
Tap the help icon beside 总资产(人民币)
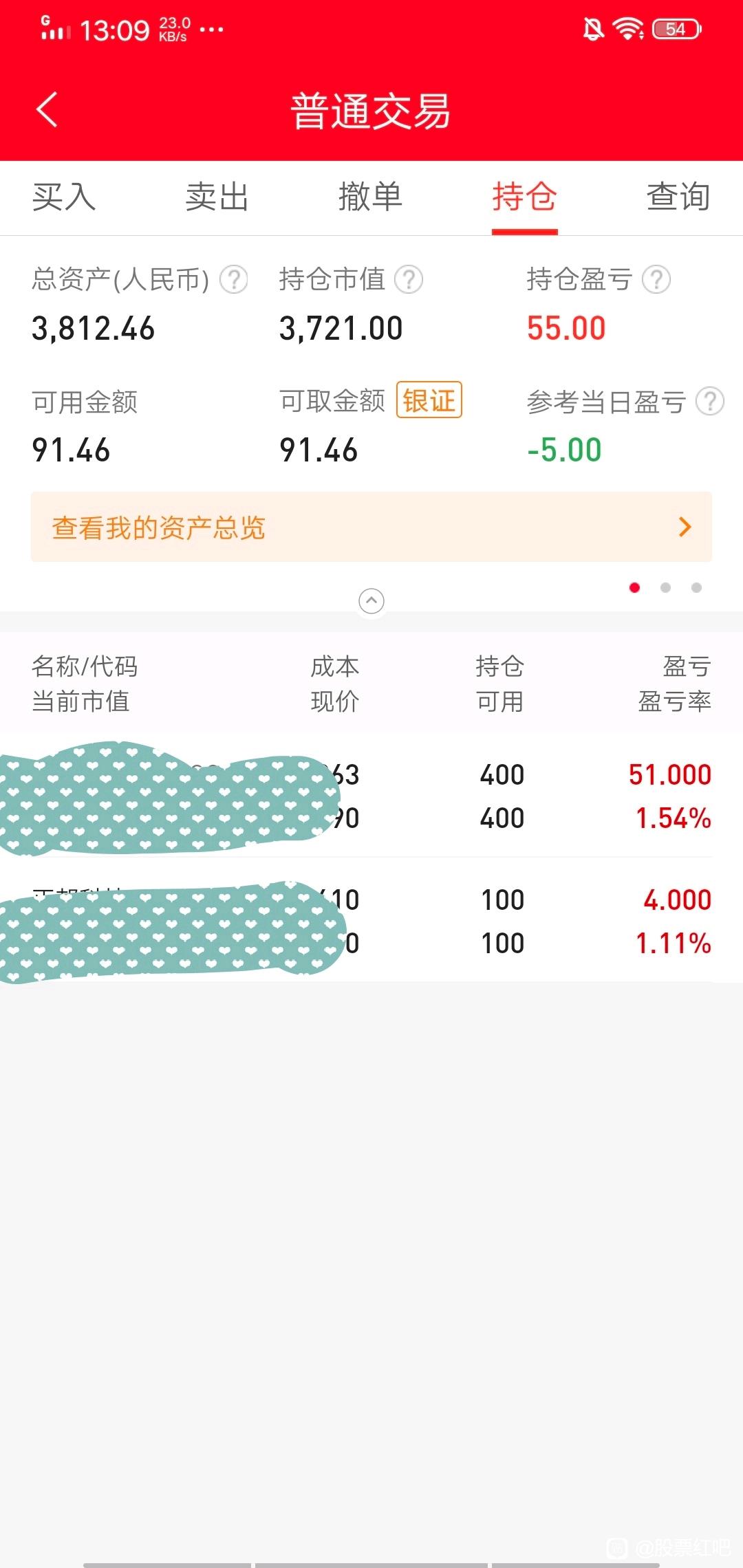(234, 280)
